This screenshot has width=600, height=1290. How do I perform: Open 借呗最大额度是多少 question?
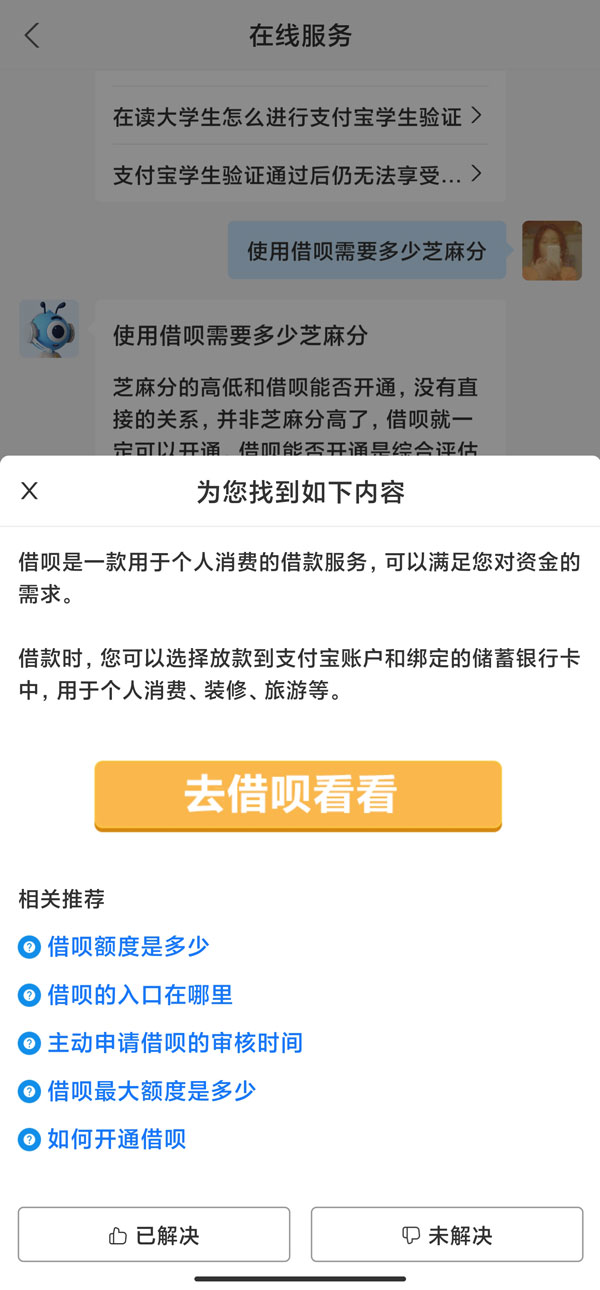pos(137,1091)
